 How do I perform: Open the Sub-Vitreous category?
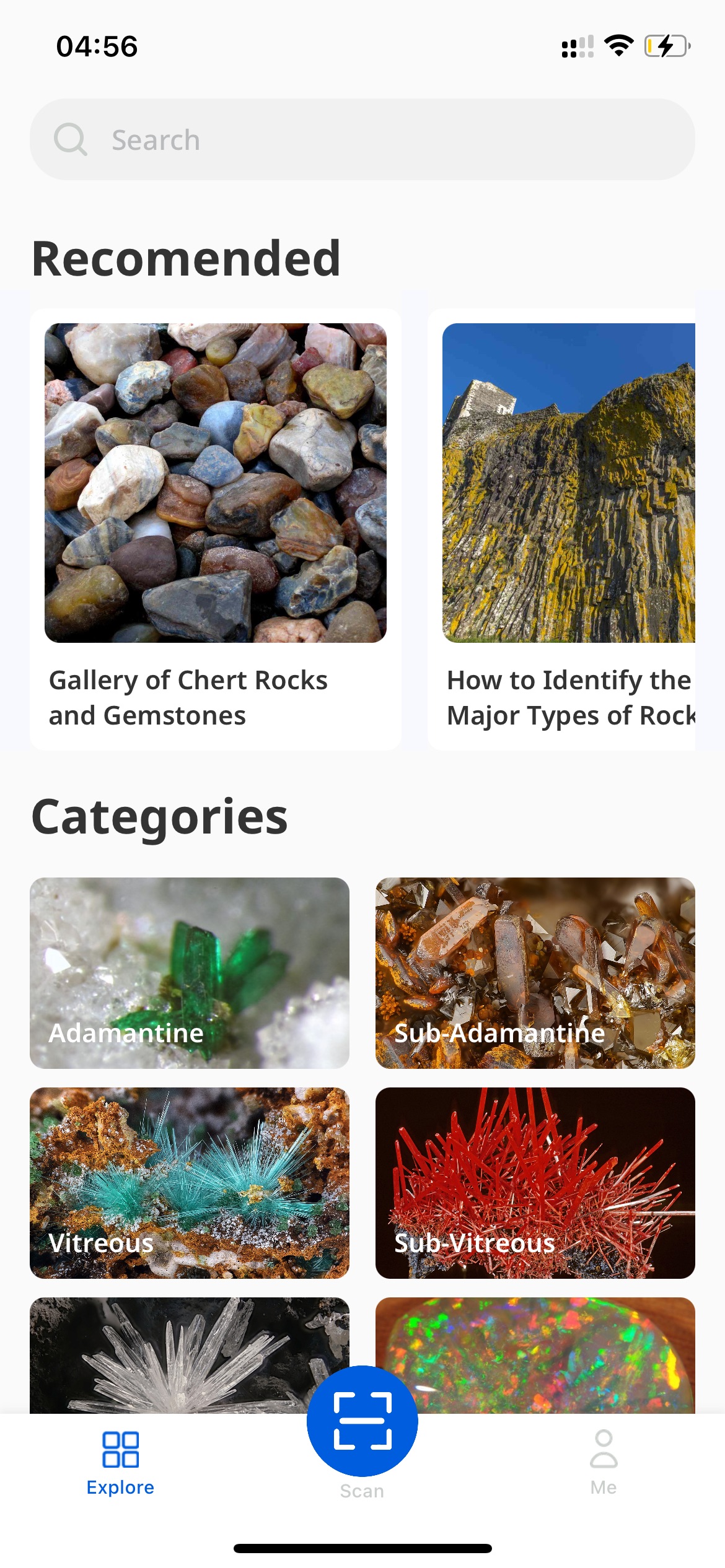(535, 1183)
